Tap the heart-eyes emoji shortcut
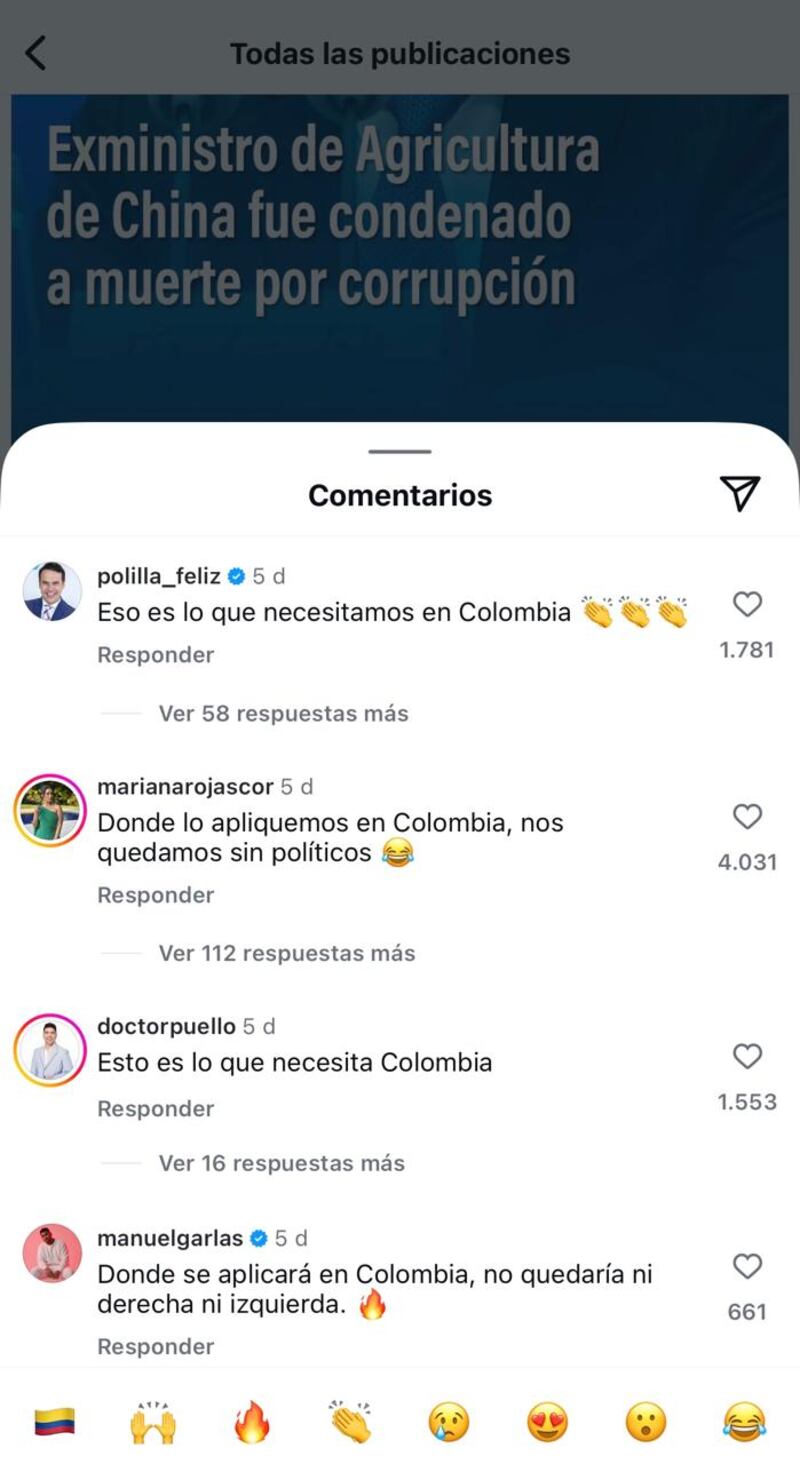 coord(547,1420)
